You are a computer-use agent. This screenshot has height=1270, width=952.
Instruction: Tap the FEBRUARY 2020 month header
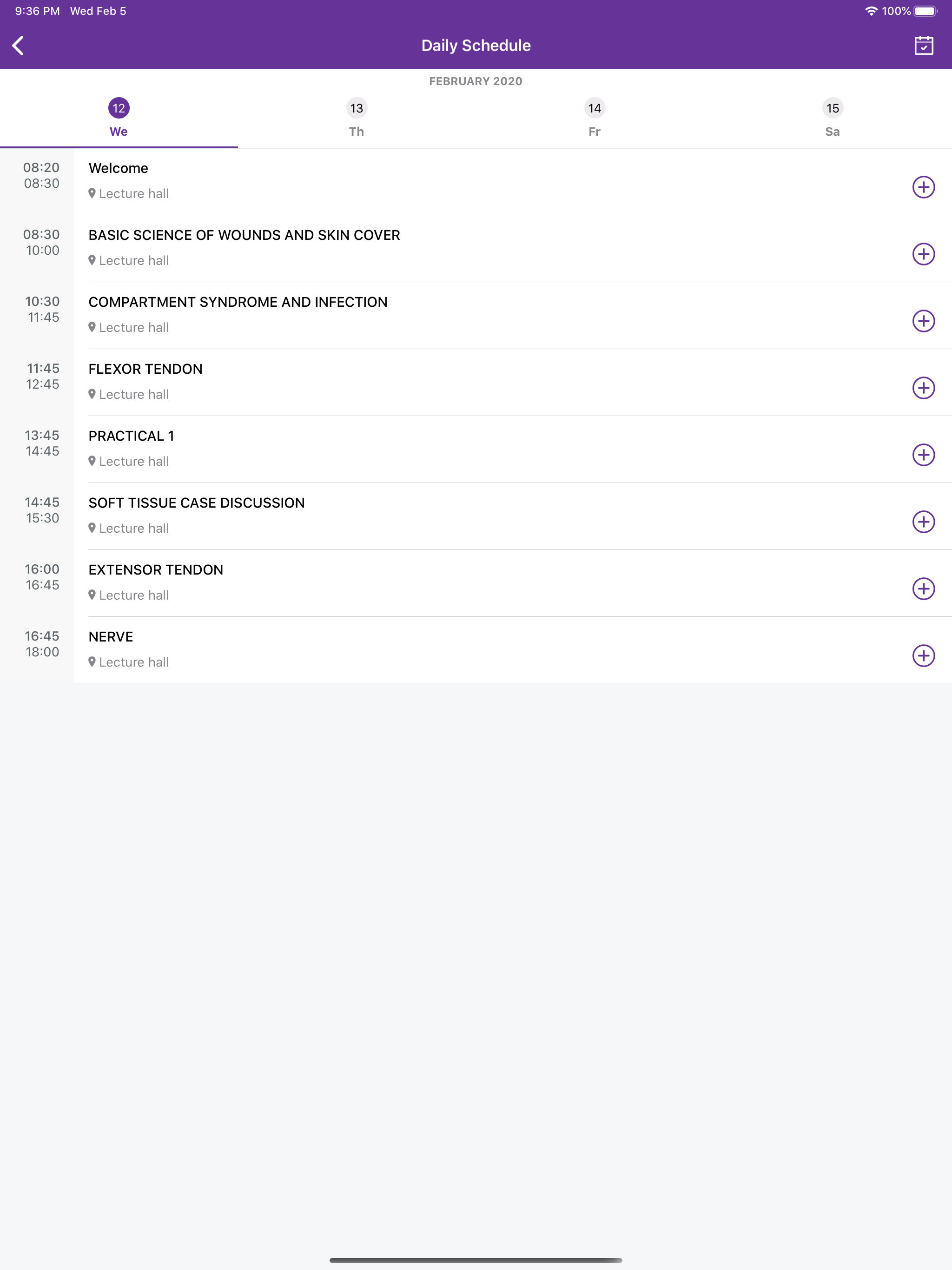click(476, 81)
